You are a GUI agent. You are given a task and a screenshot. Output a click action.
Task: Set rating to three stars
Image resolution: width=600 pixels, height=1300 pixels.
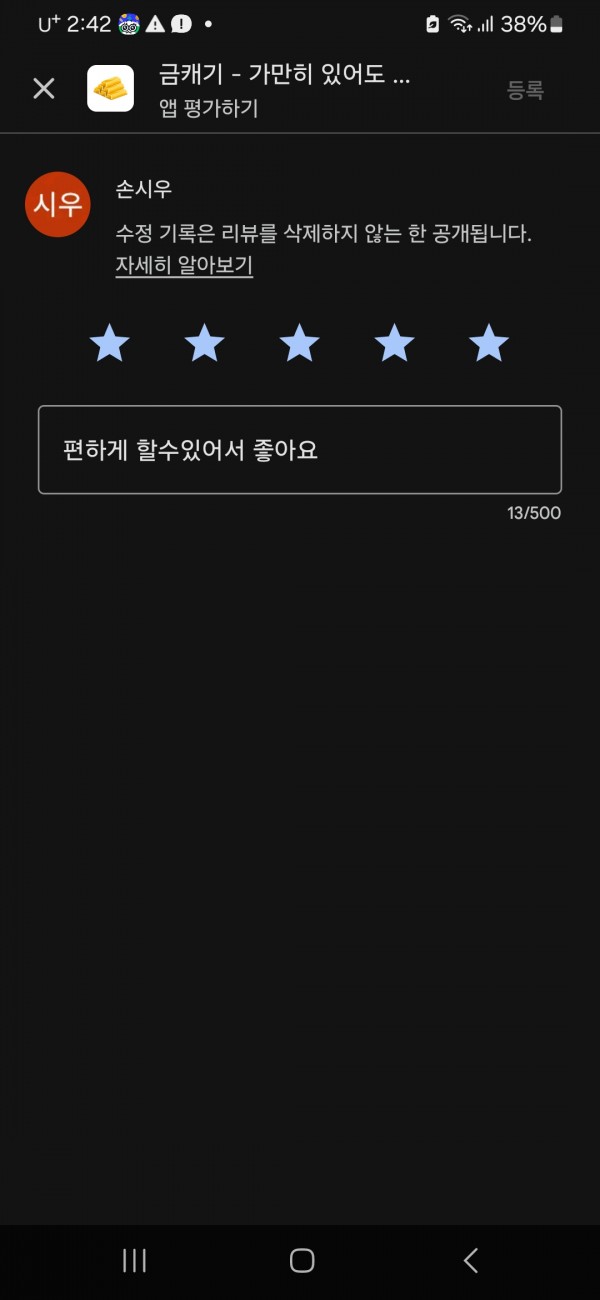pos(299,343)
